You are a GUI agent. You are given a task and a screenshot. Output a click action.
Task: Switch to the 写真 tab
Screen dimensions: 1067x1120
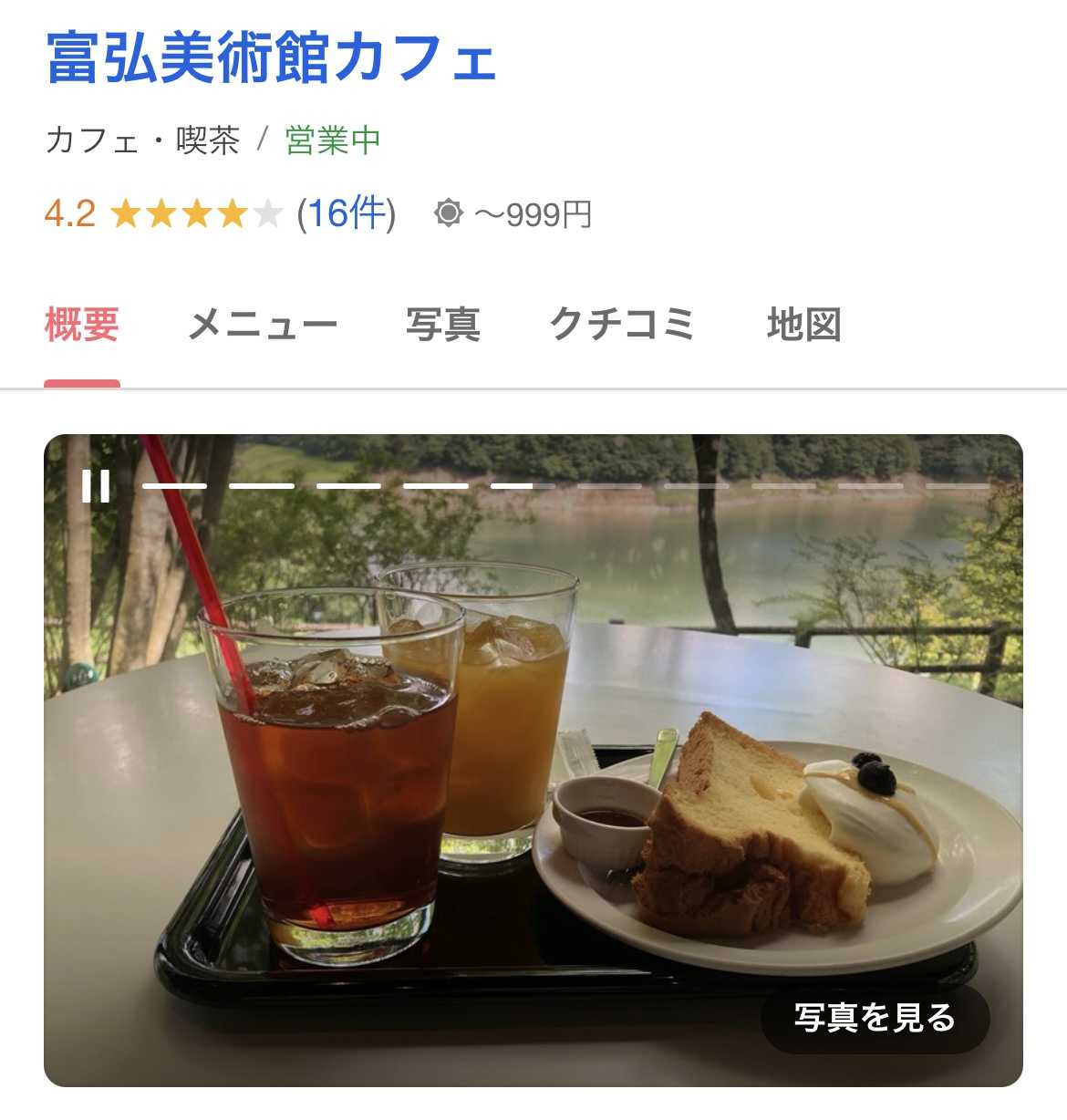tap(443, 325)
